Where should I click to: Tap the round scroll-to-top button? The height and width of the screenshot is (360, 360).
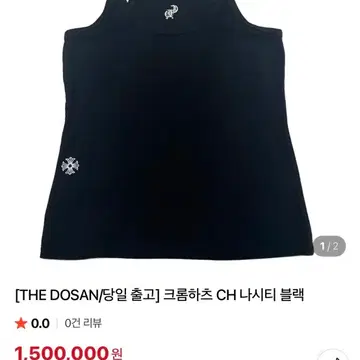(x=334, y=355)
